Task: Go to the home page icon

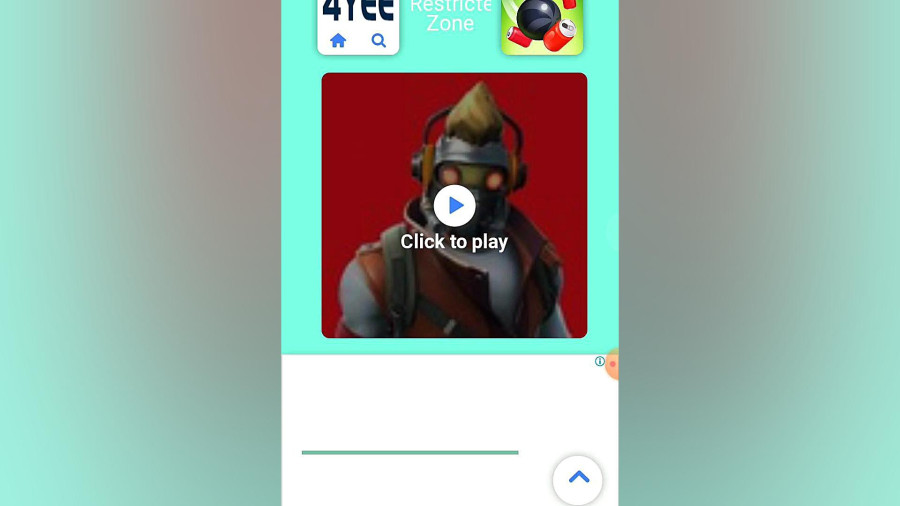Action: [338, 41]
